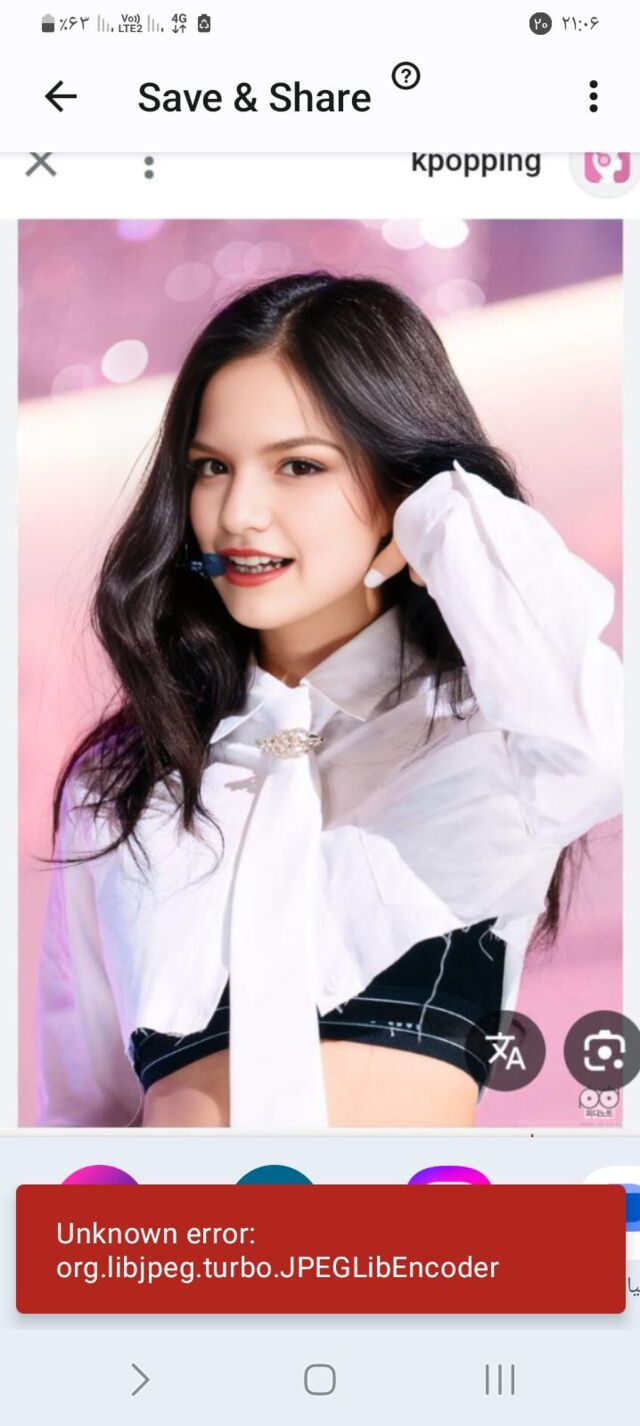640x1426 pixels.
Task: Tap the translate icon on the photo
Action: (x=505, y=1051)
